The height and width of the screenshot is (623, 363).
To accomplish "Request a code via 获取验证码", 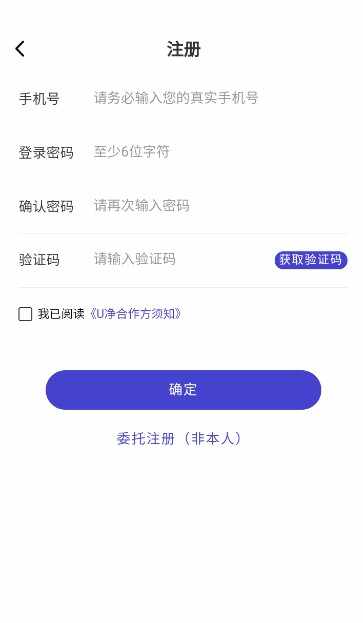I will click(311, 260).
